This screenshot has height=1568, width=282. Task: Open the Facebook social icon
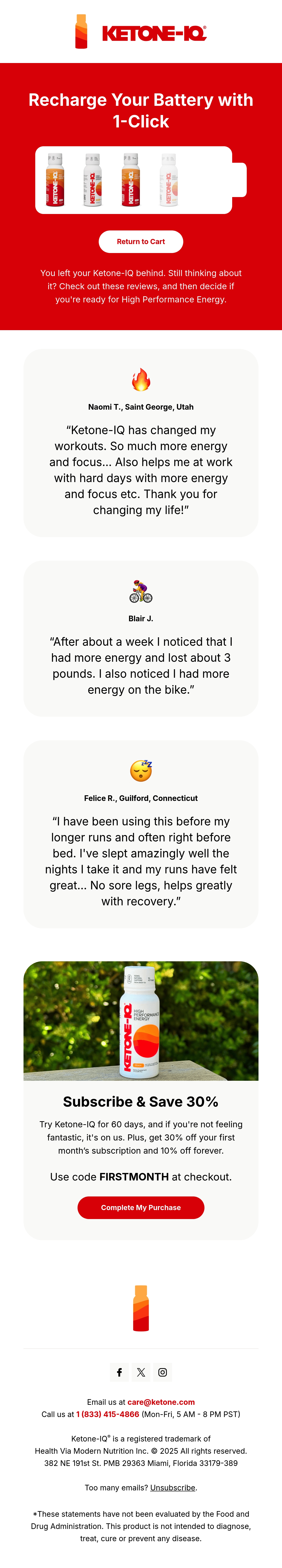[x=119, y=1372]
